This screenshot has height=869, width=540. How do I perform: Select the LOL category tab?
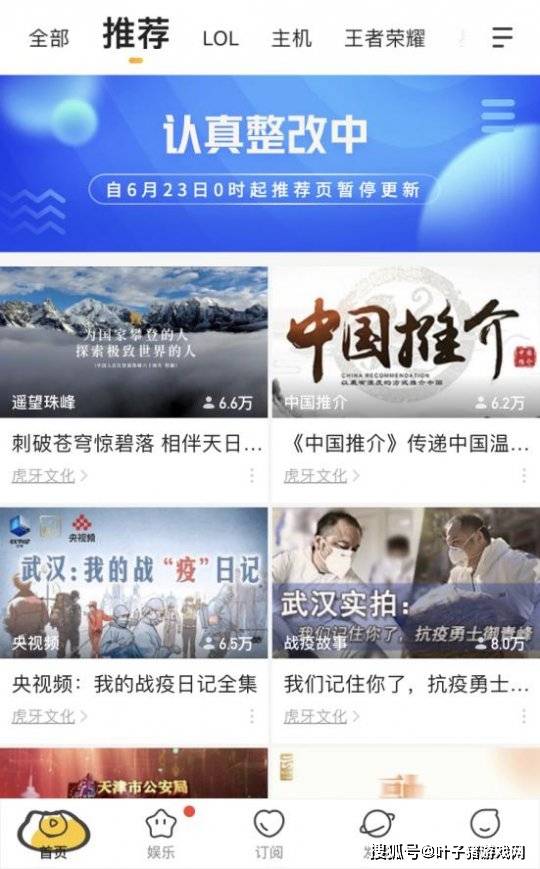coord(220,39)
